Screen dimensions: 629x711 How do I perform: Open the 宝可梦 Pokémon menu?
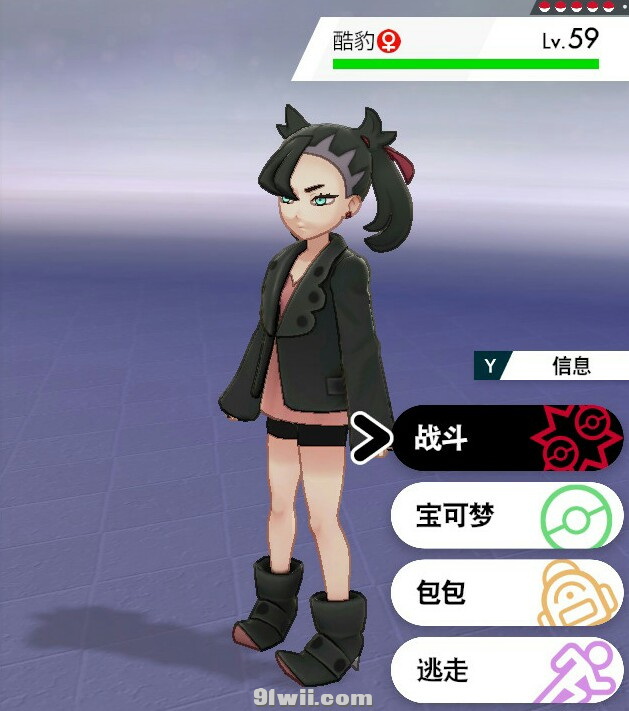tap(505, 515)
